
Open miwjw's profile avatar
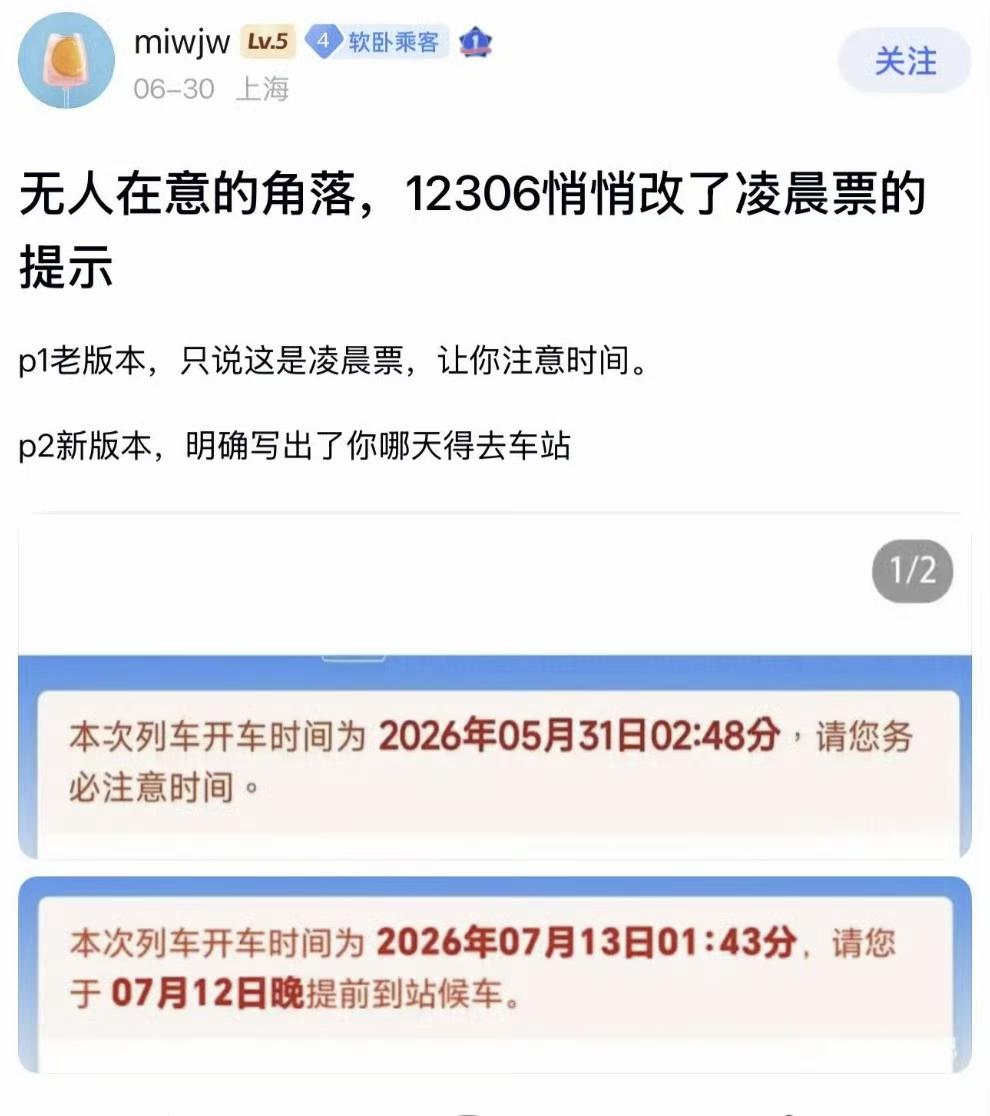[66, 60]
